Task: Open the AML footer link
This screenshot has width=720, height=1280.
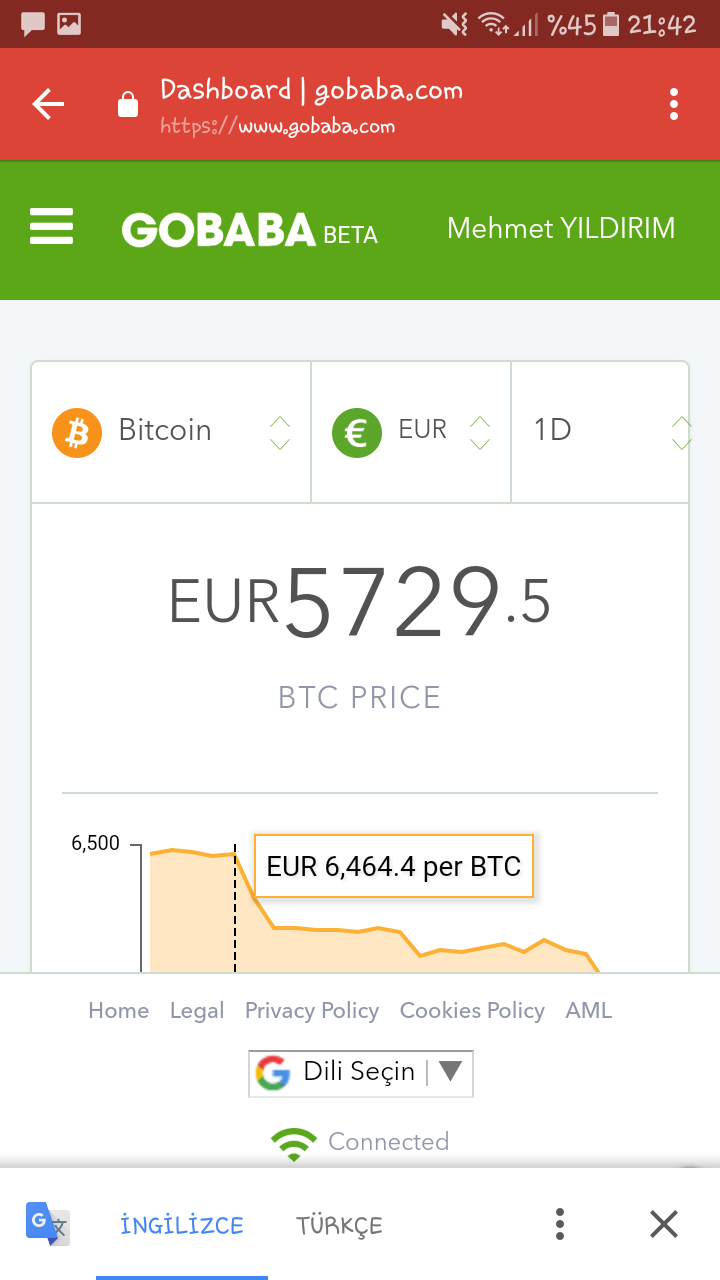Action: click(589, 1011)
